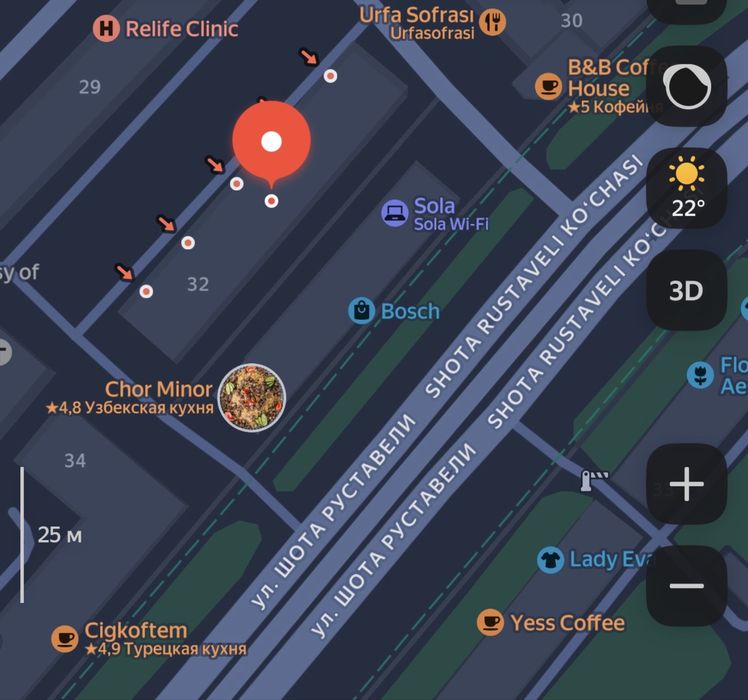Switch map to 3D view
Screen dimensions: 748x700
click(x=686, y=291)
